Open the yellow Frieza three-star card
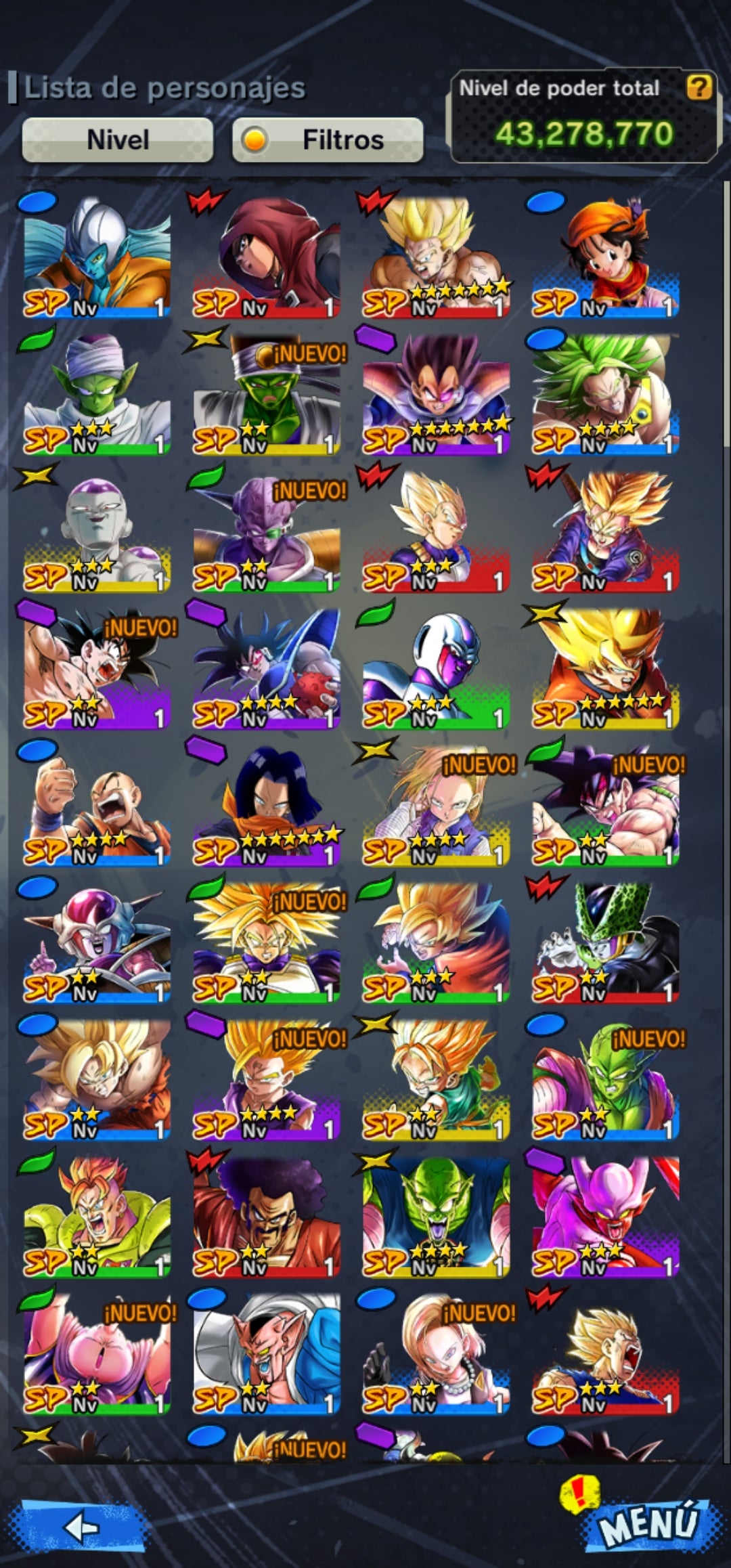 pos(97,531)
